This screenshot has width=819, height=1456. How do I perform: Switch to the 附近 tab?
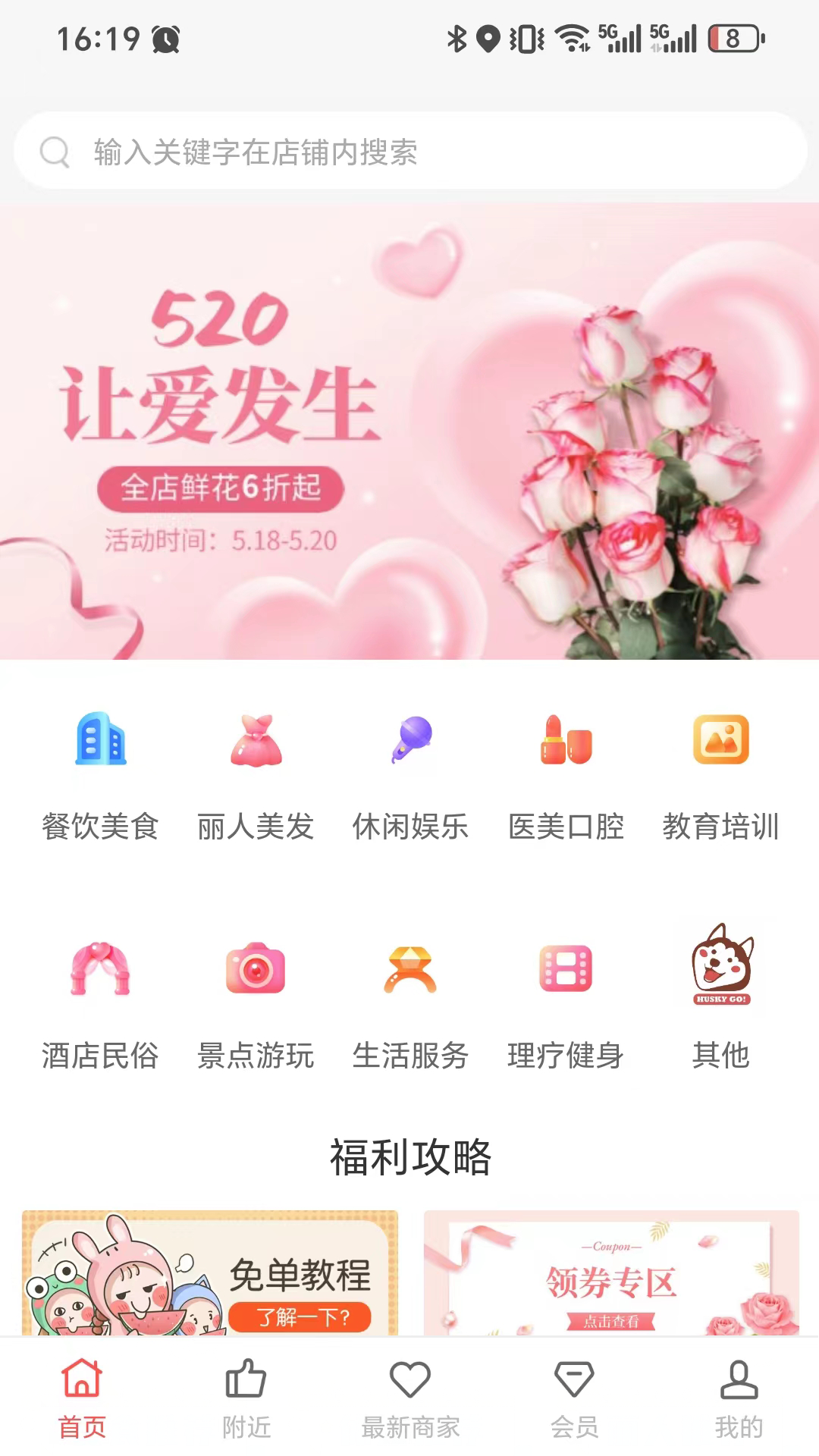(x=246, y=1399)
